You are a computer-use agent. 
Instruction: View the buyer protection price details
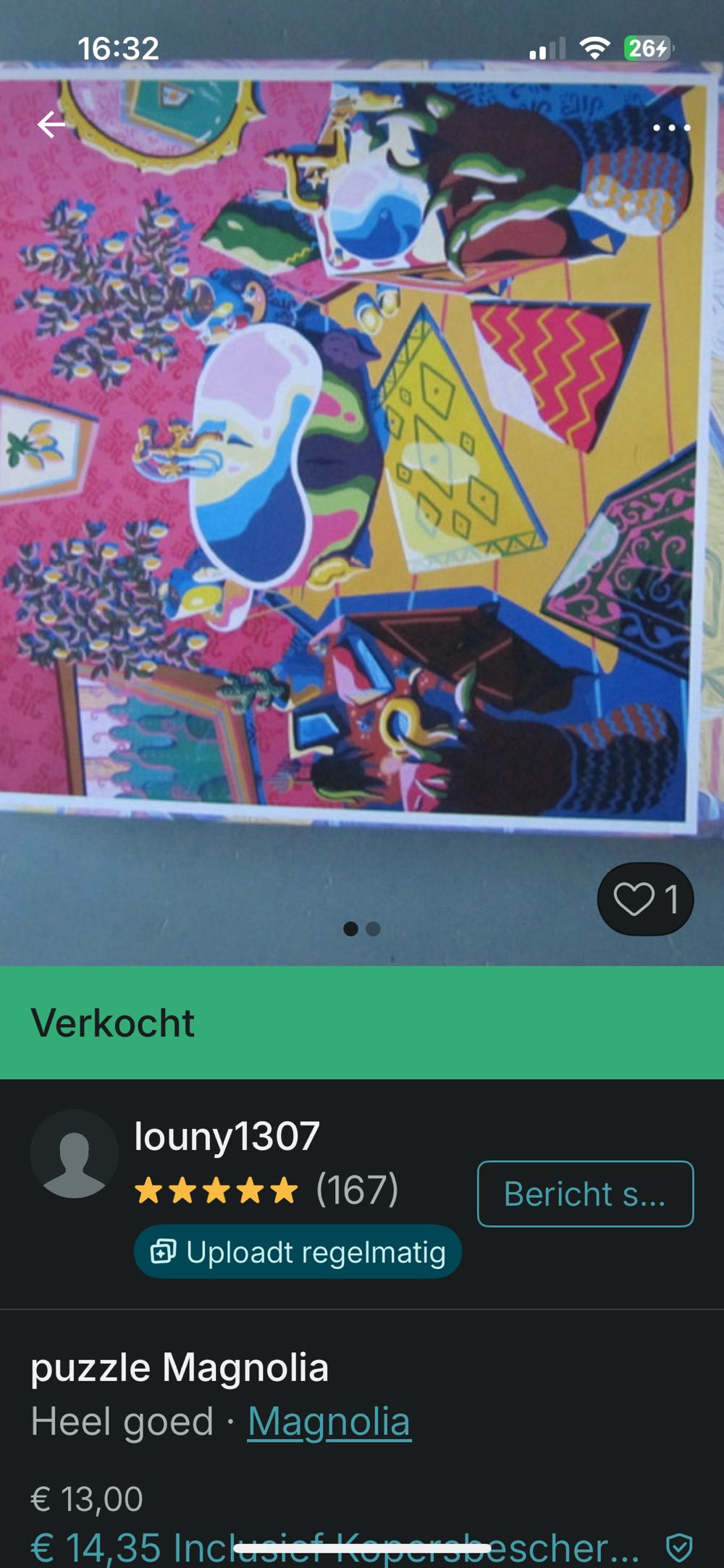(x=334, y=1547)
